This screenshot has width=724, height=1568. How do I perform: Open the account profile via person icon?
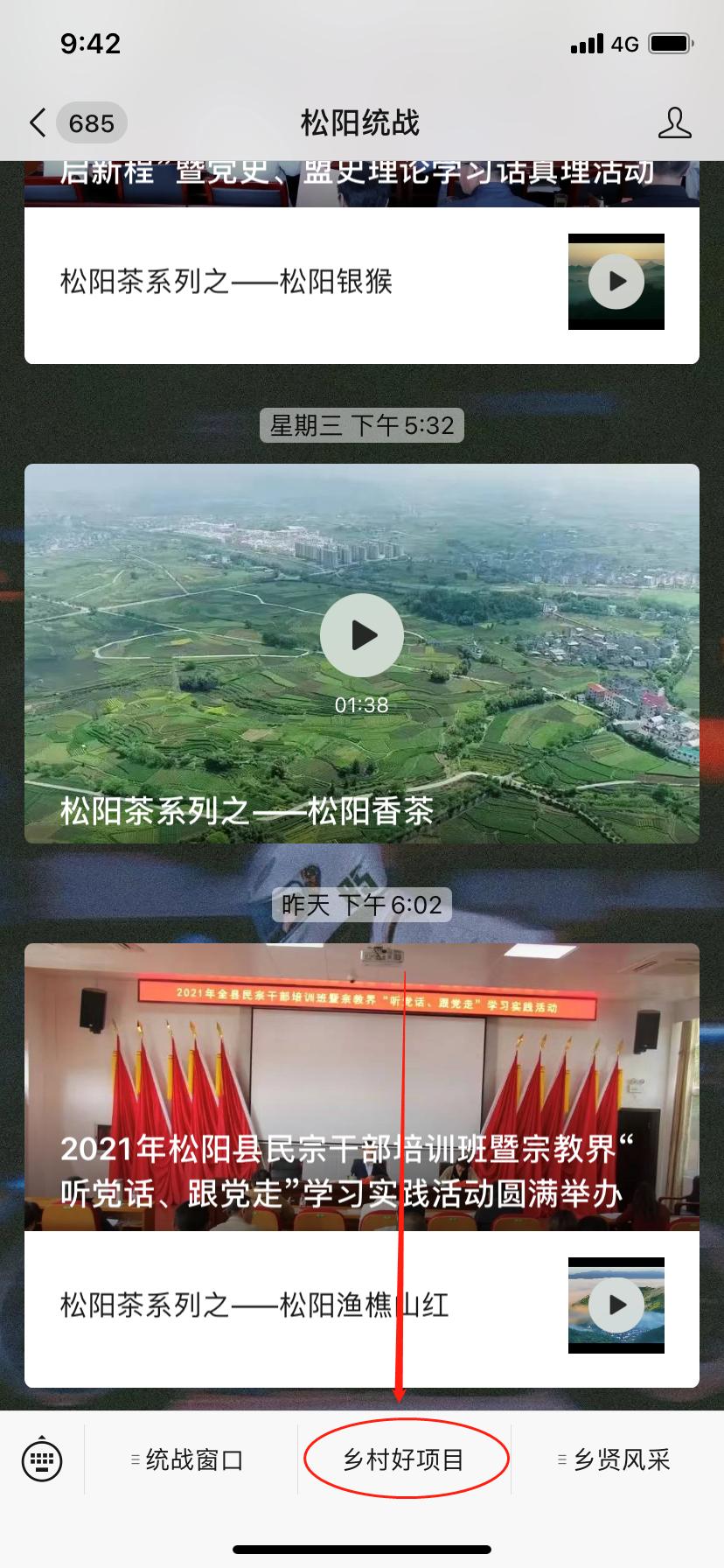(x=674, y=122)
